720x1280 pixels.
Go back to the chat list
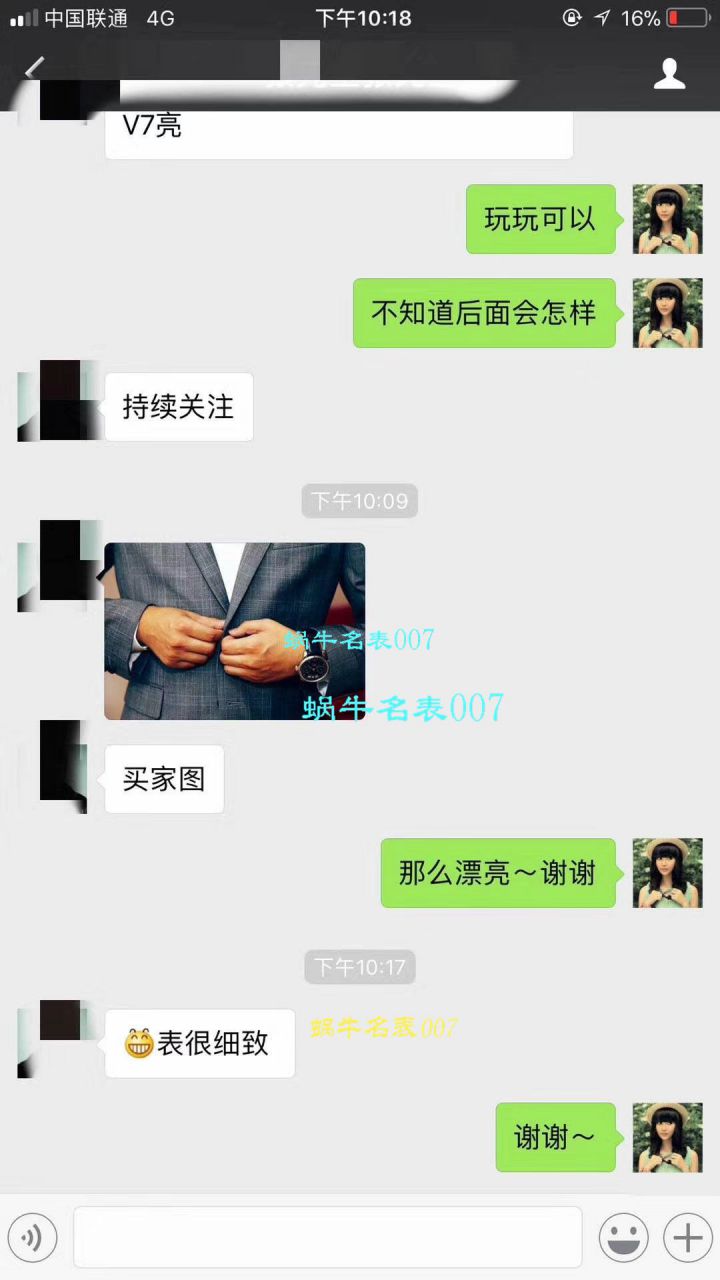35,70
